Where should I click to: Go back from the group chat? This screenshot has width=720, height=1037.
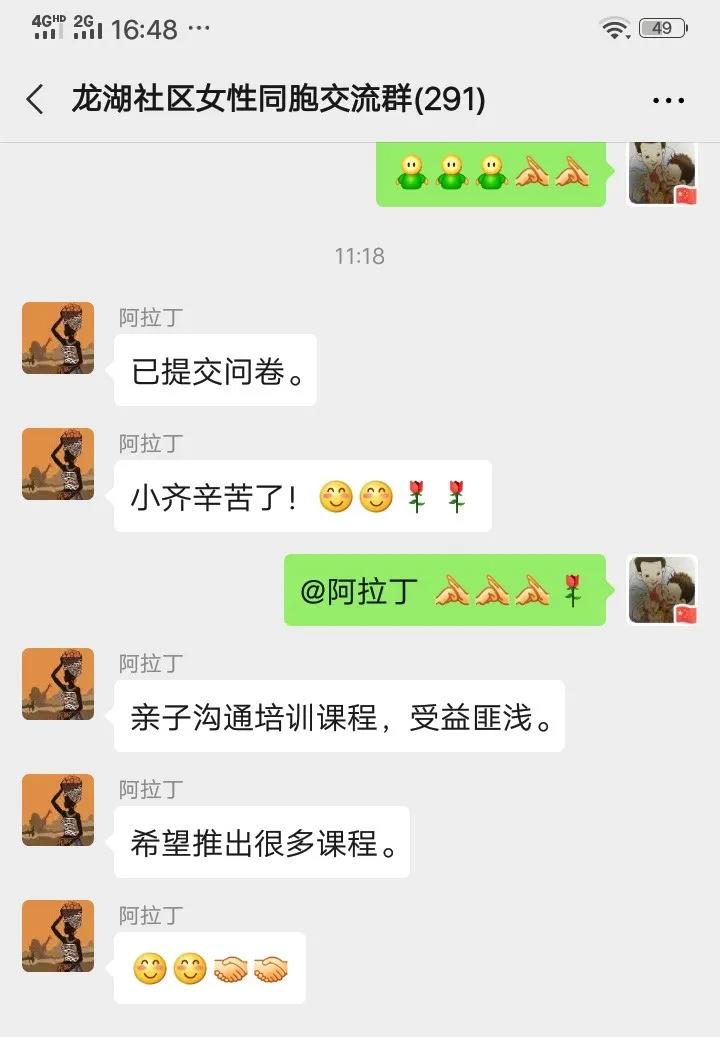pos(35,99)
